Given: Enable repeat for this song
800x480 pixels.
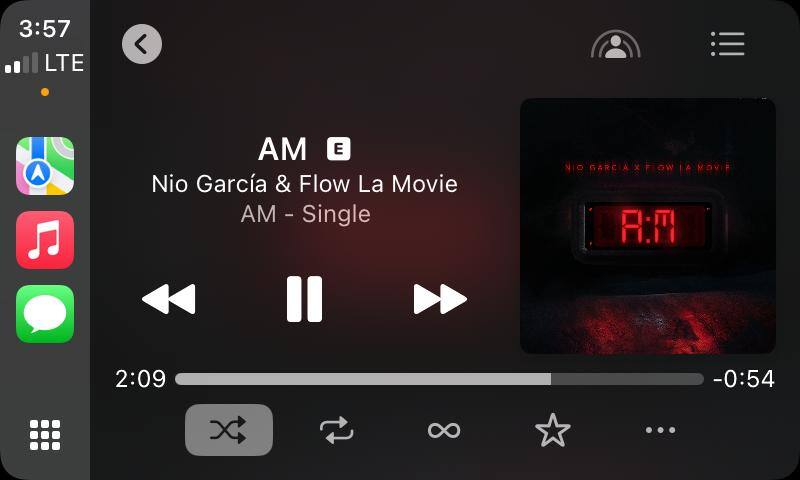Looking at the screenshot, I should 337,430.
